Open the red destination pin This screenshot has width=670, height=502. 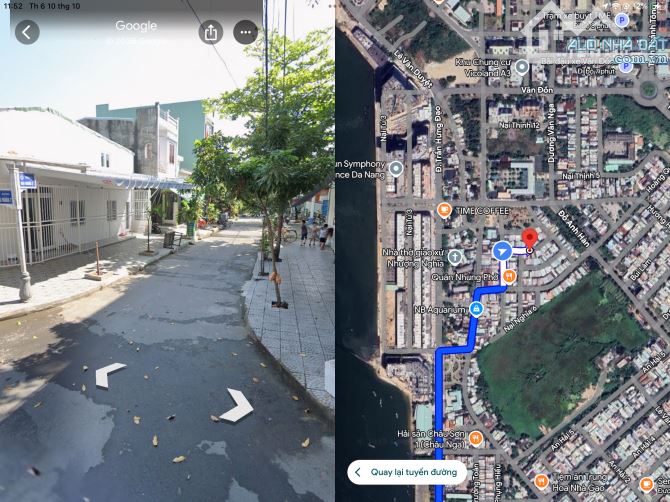point(530,239)
